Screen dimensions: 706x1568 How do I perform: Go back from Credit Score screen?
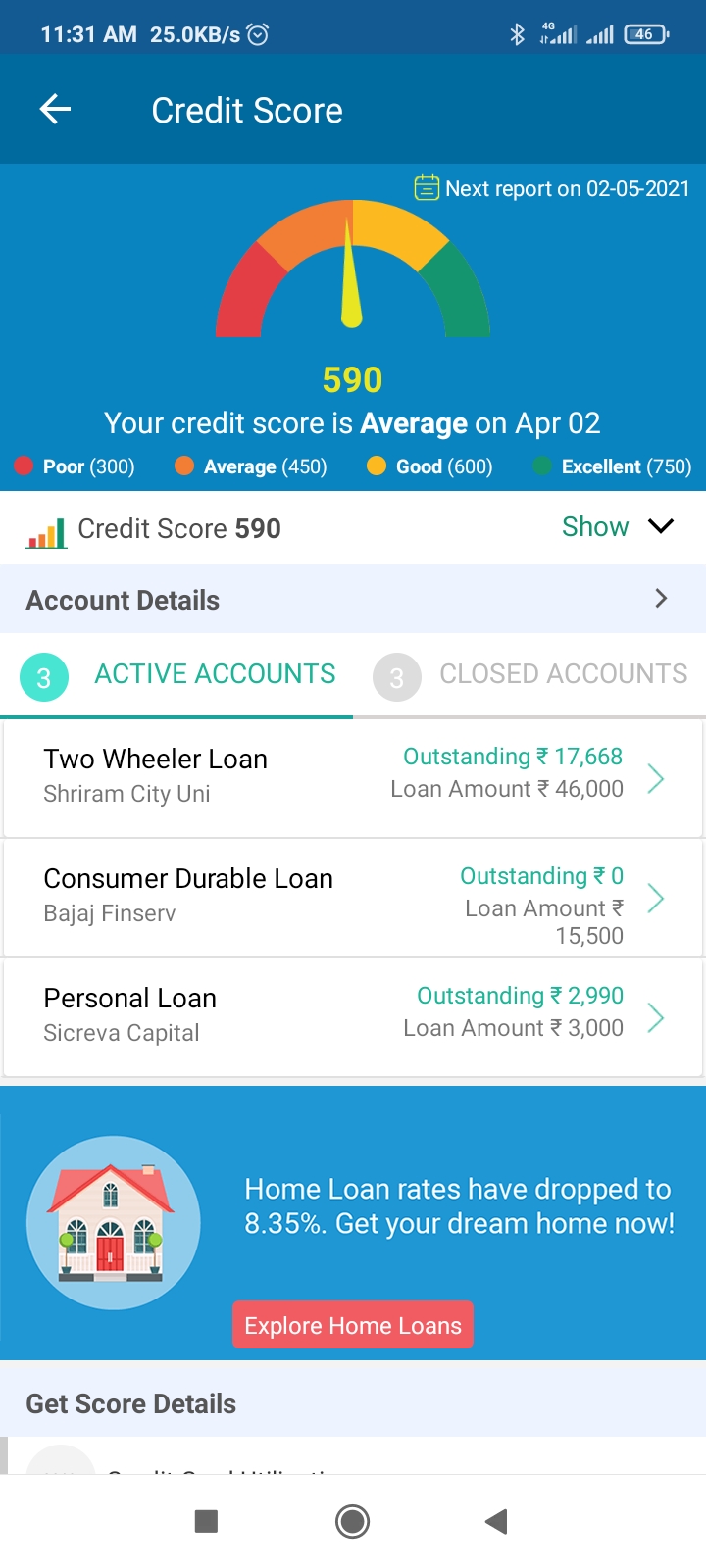point(55,110)
